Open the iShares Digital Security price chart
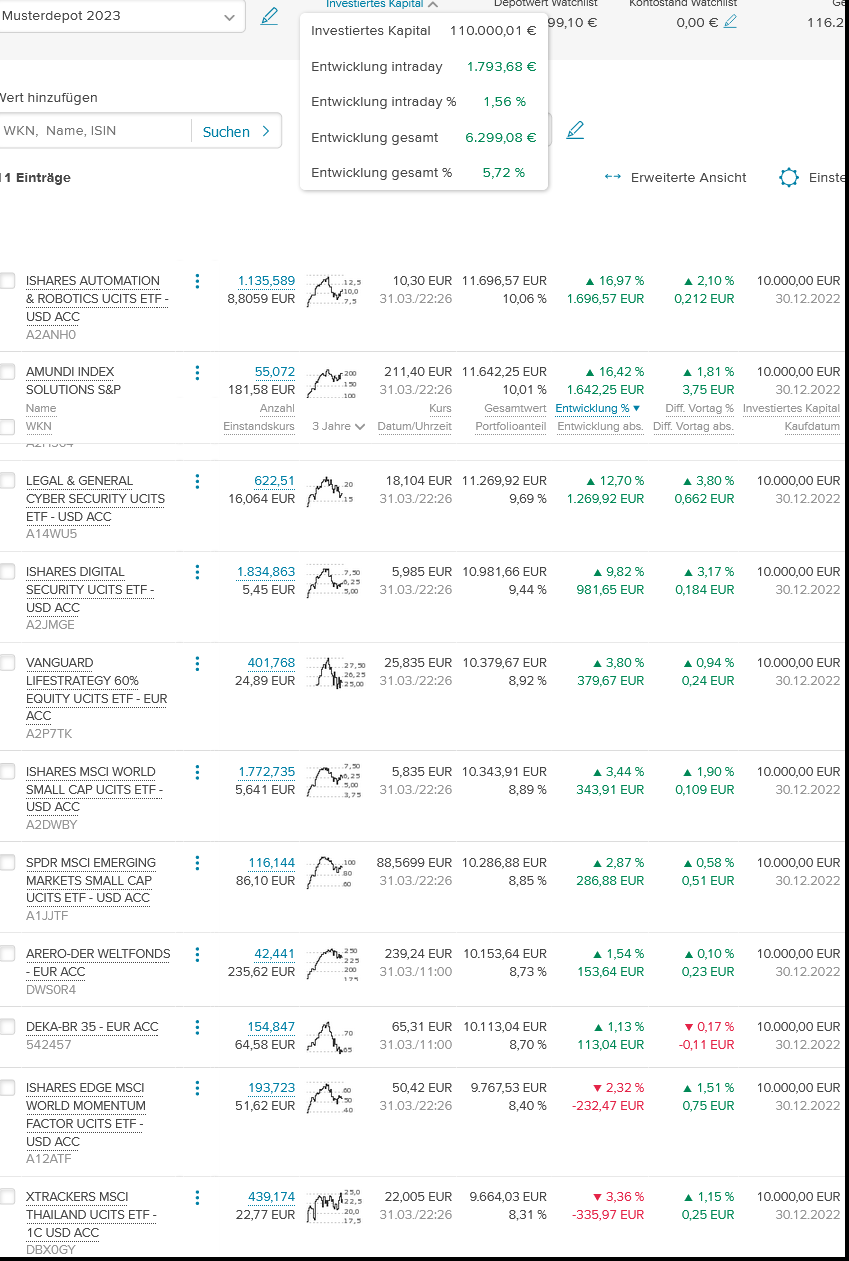The width and height of the screenshot is (849, 1261). point(330,581)
